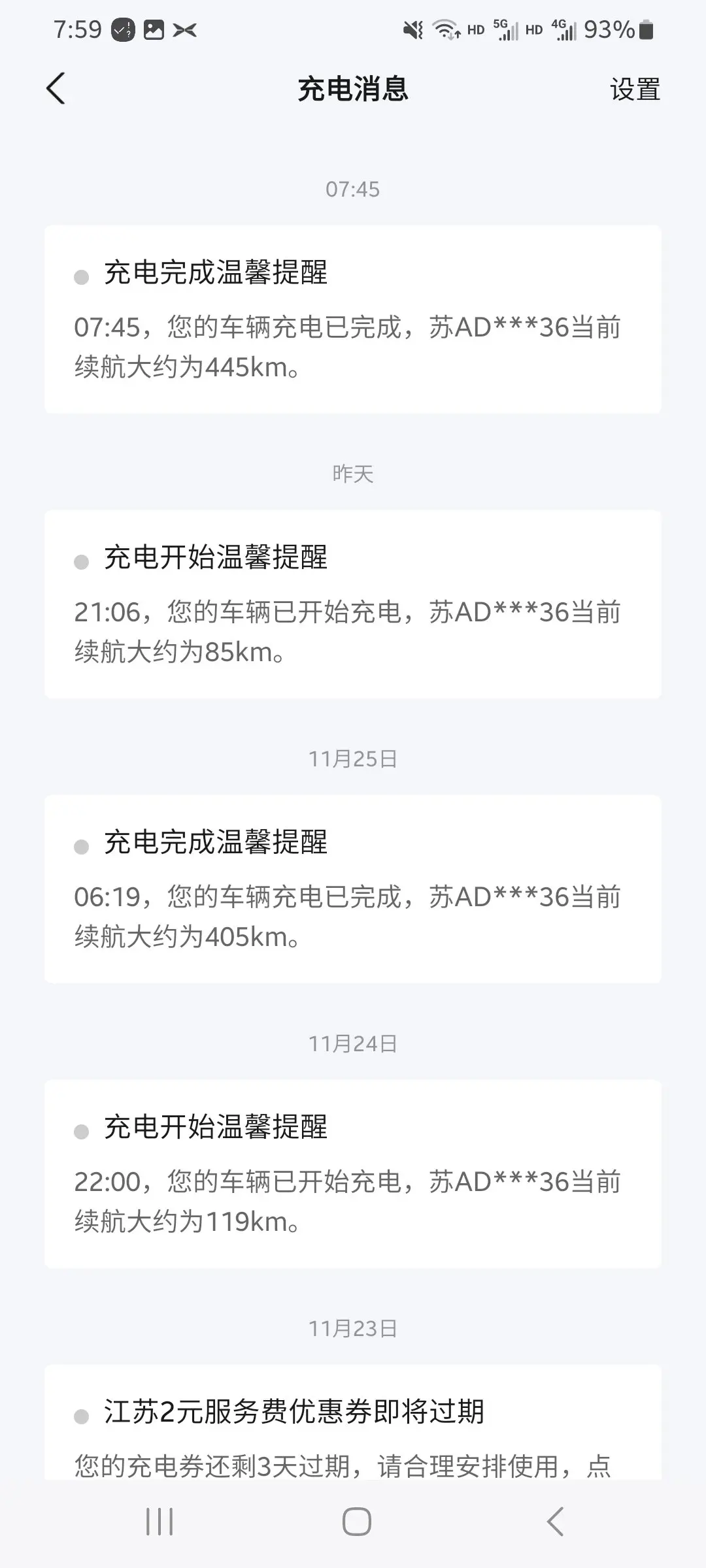Open the 07:45 充电完成 message with 445km range
706x1568 pixels.
(x=353, y=319)
